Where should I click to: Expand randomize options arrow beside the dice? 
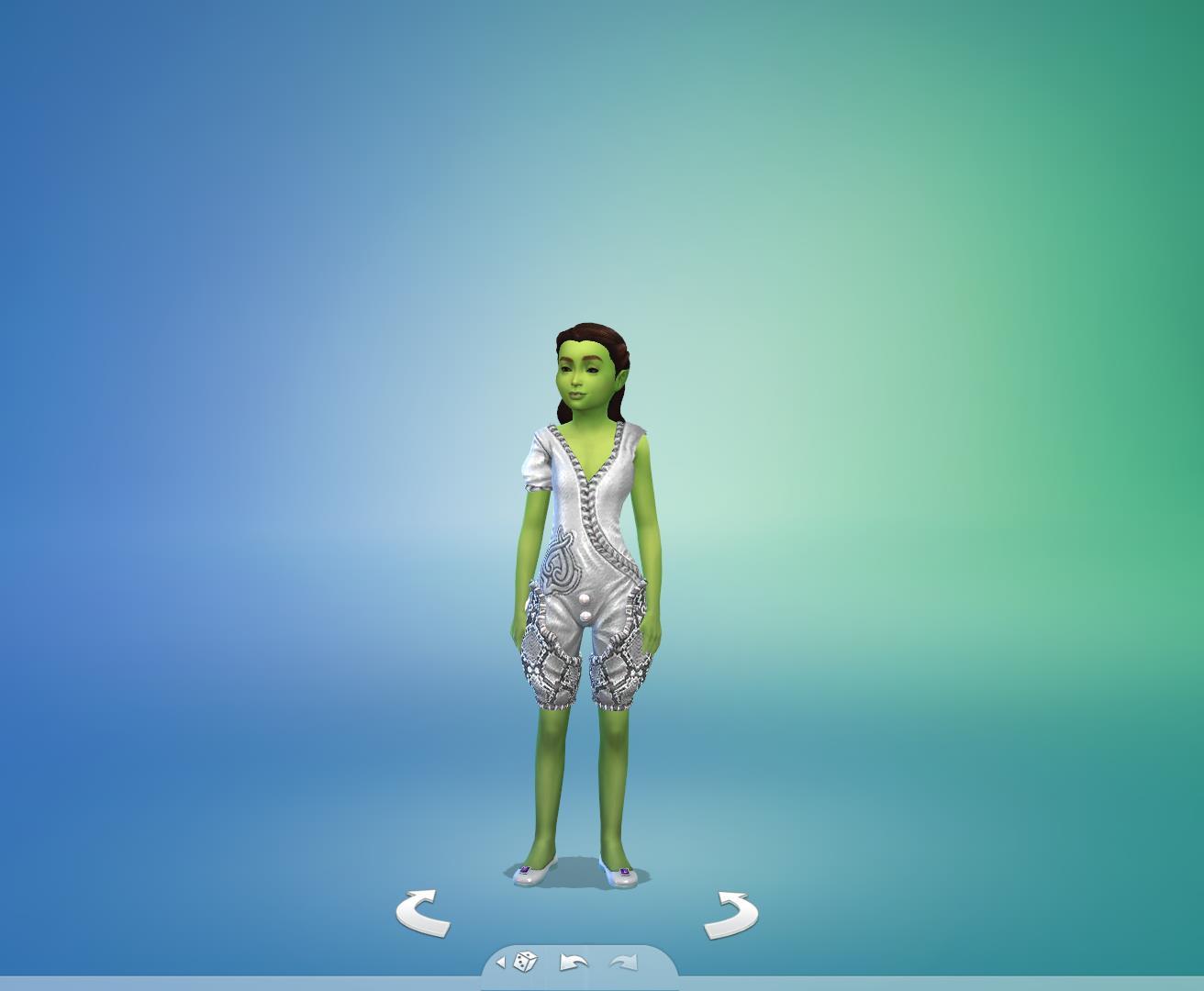click(500, 963)
